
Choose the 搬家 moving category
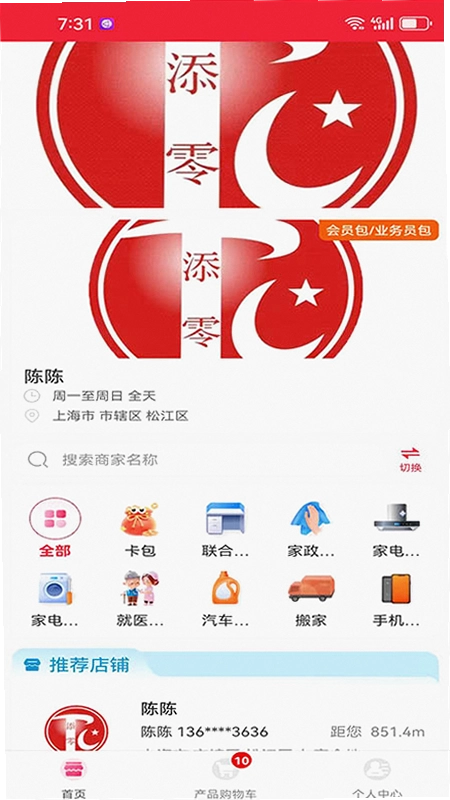pyautogui.click(x=311, y=599)
